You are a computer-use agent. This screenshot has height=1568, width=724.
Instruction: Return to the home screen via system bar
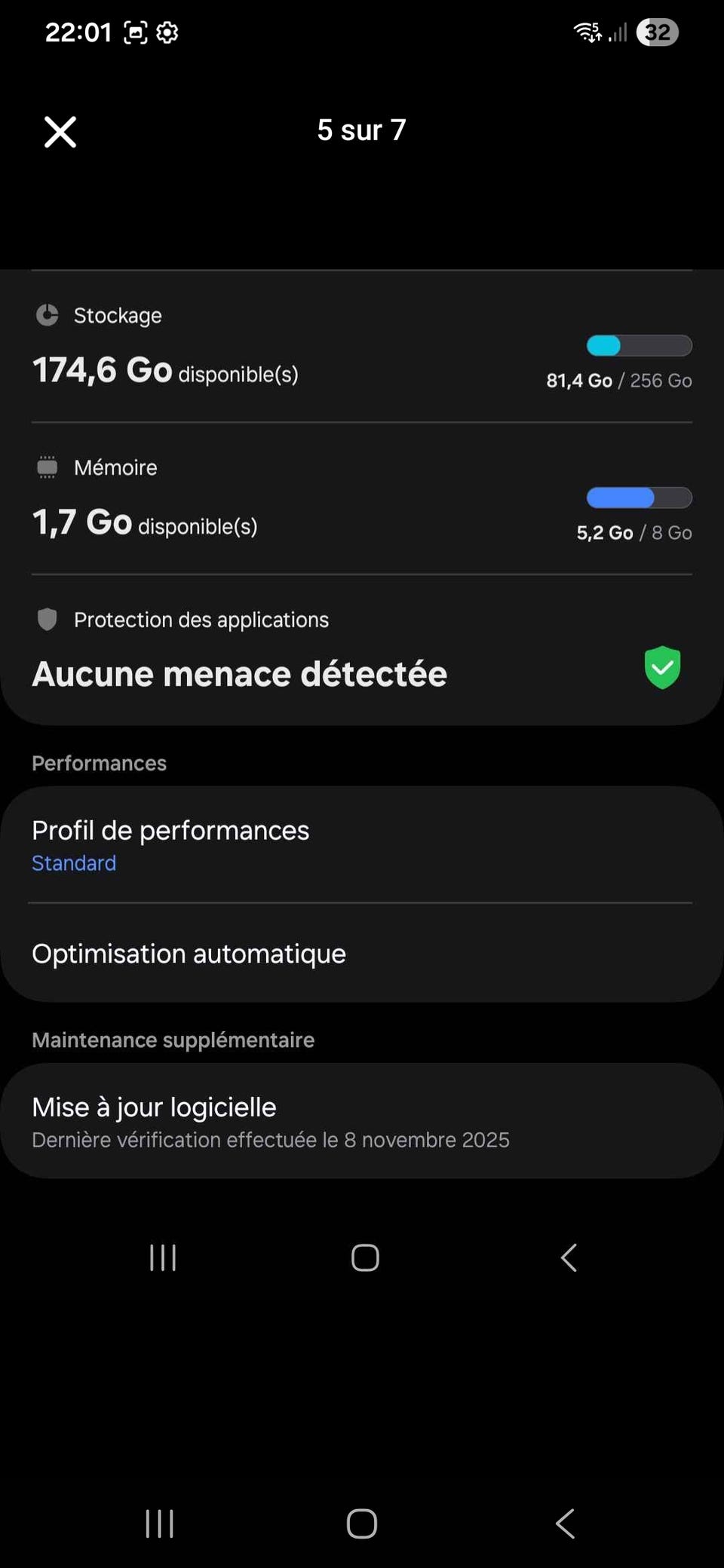click(362, 1524)
